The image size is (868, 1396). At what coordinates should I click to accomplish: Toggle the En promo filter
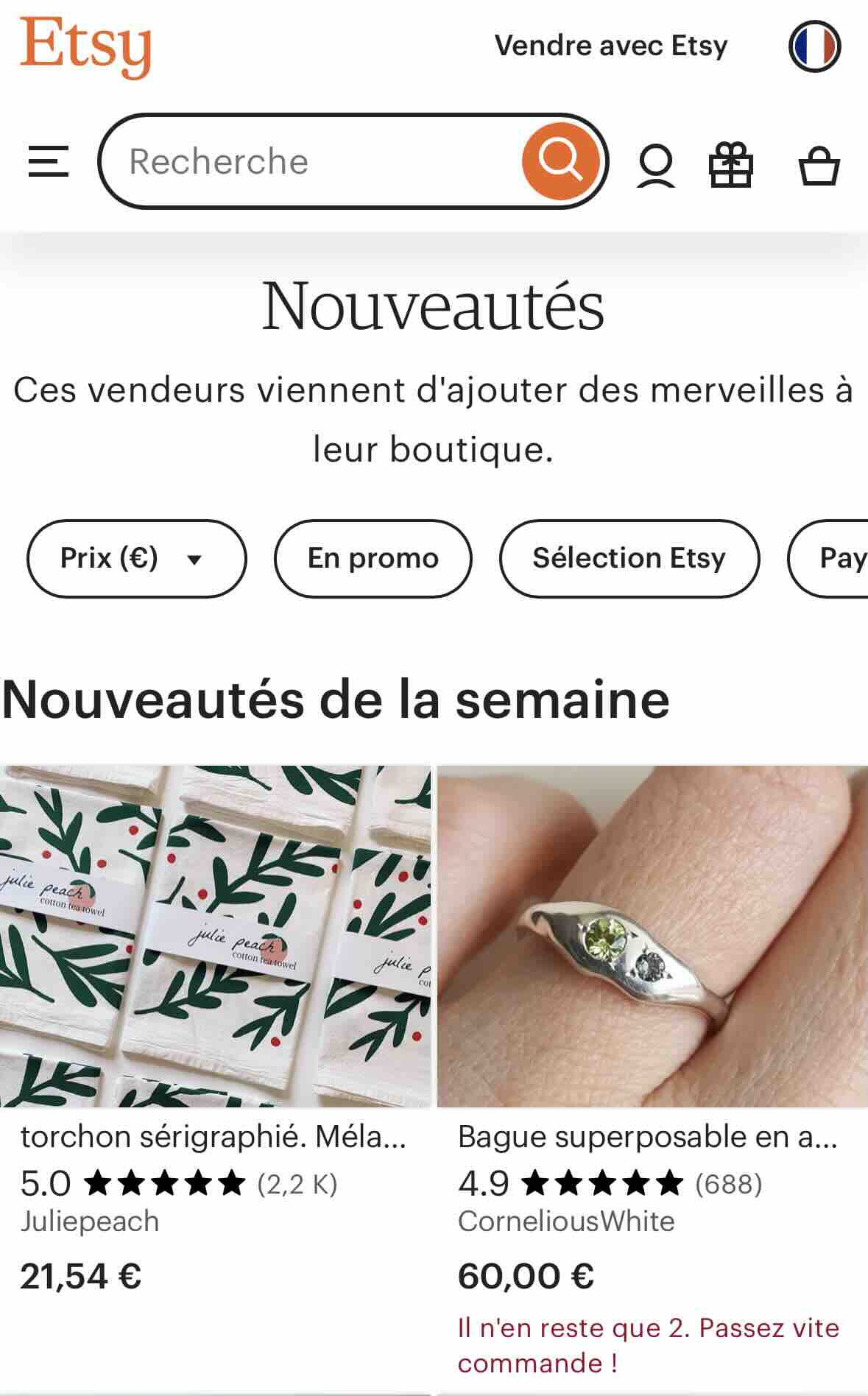(373, 558)
